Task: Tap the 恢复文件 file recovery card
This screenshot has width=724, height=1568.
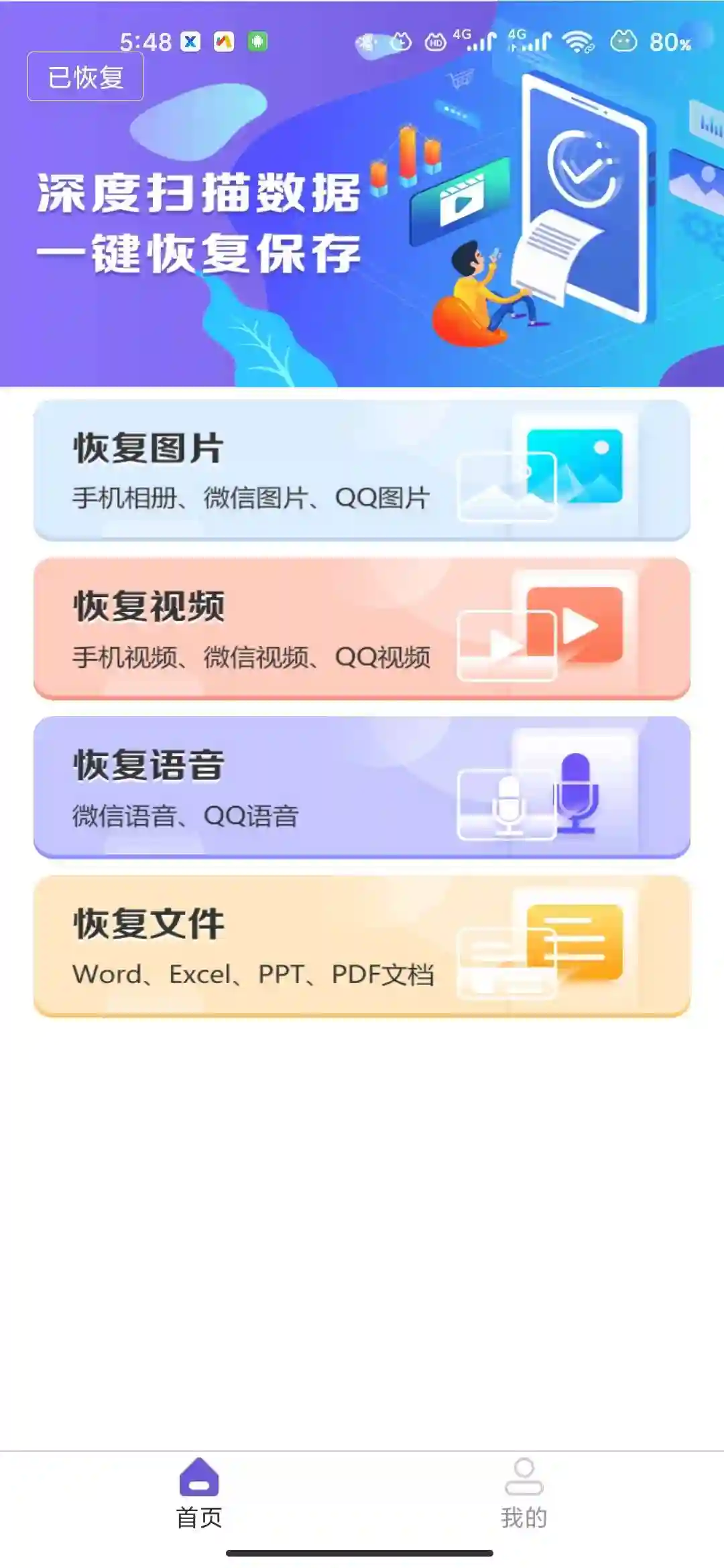Action: 361,946
